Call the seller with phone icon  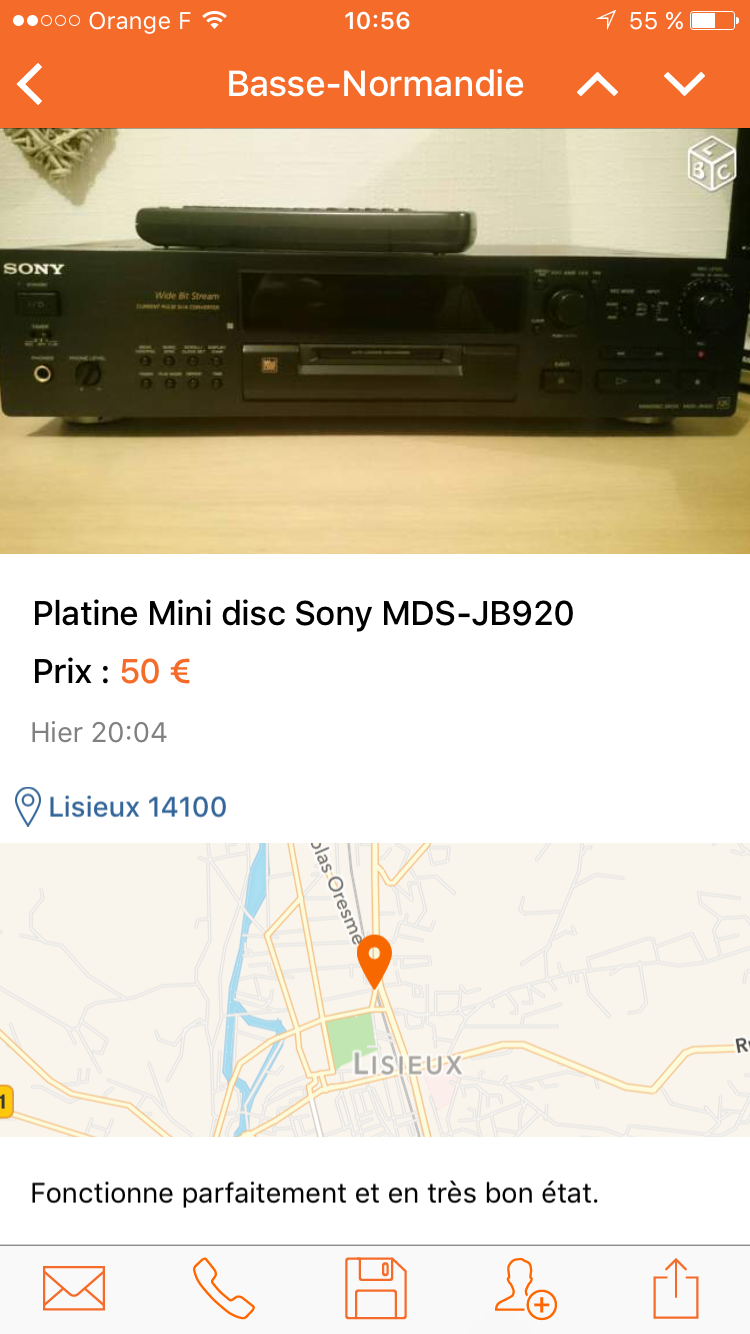click(x=223, y=1288)
